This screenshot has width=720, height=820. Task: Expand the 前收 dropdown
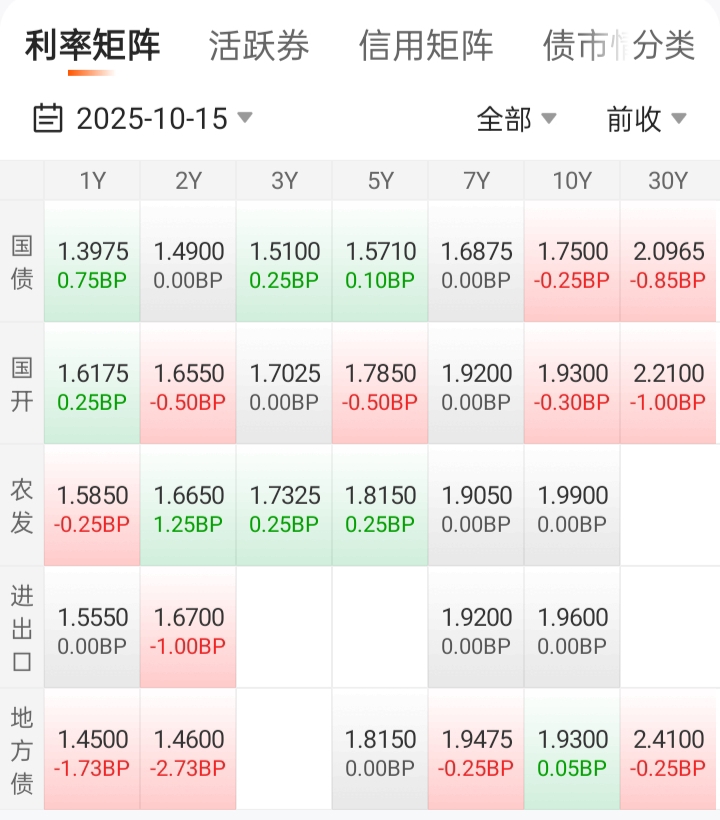[x=646, y=119]
